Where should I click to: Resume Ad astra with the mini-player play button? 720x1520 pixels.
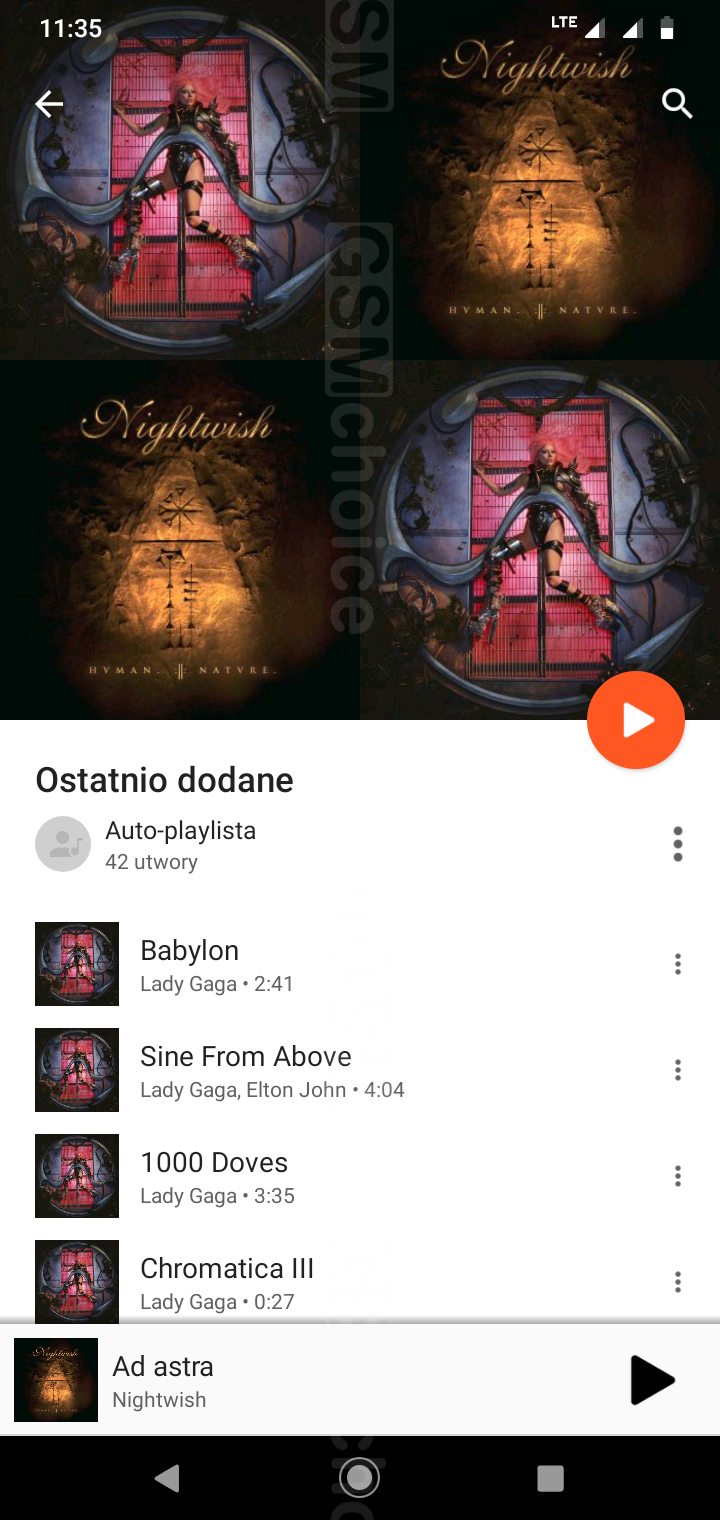(x=652, y=1380)
